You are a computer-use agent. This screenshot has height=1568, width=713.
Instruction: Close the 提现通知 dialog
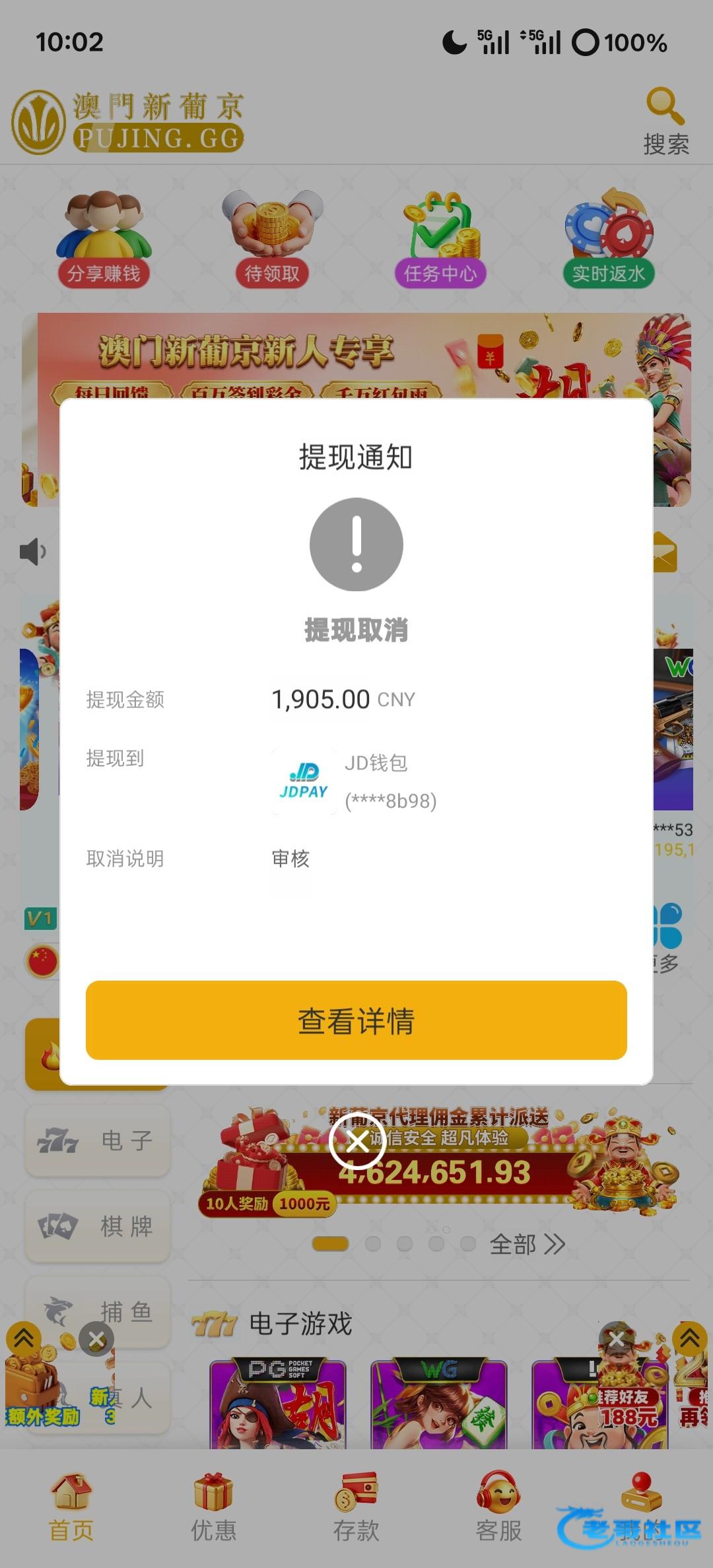357,1140
